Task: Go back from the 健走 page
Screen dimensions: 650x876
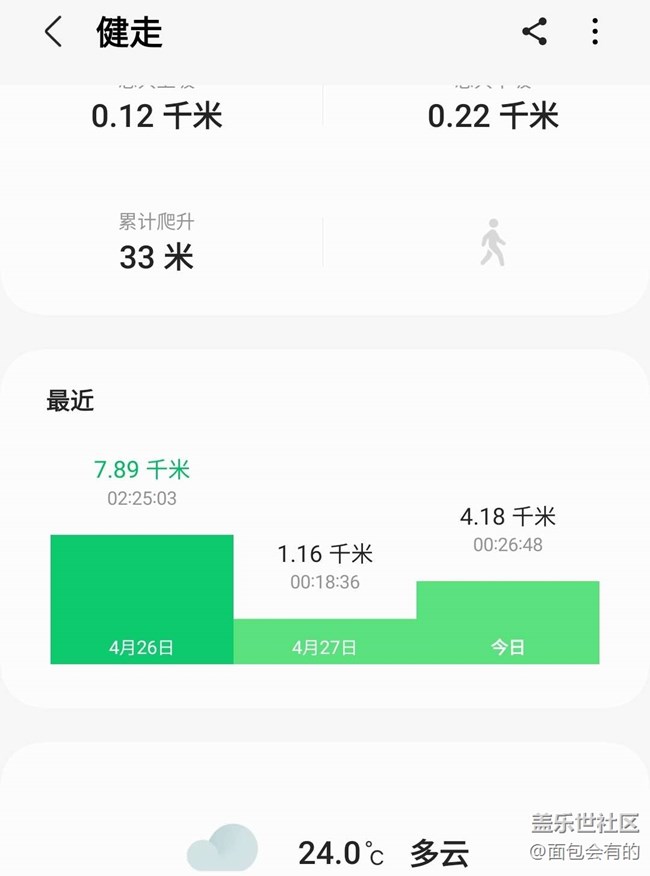Action: [x=53, y=33]
